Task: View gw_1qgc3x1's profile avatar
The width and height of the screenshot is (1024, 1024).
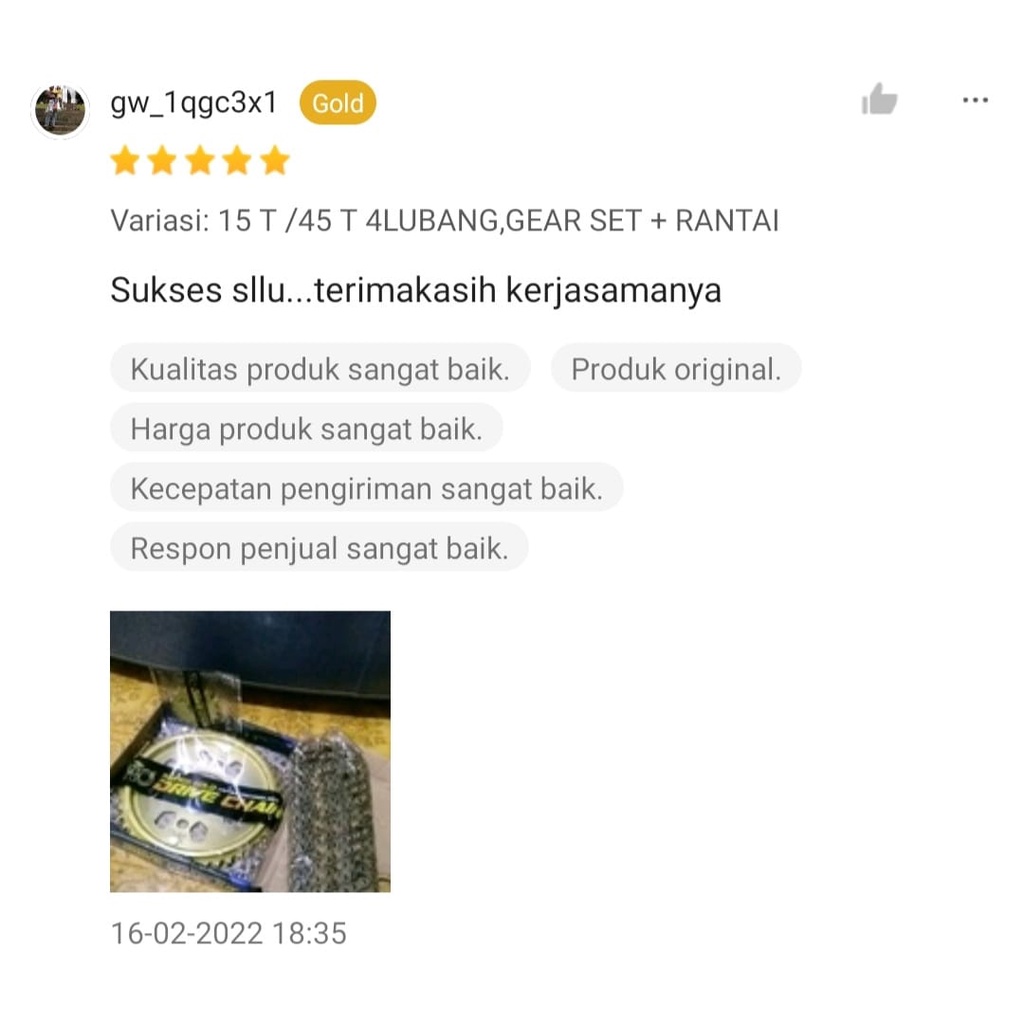Action: [x=61, y=110]
